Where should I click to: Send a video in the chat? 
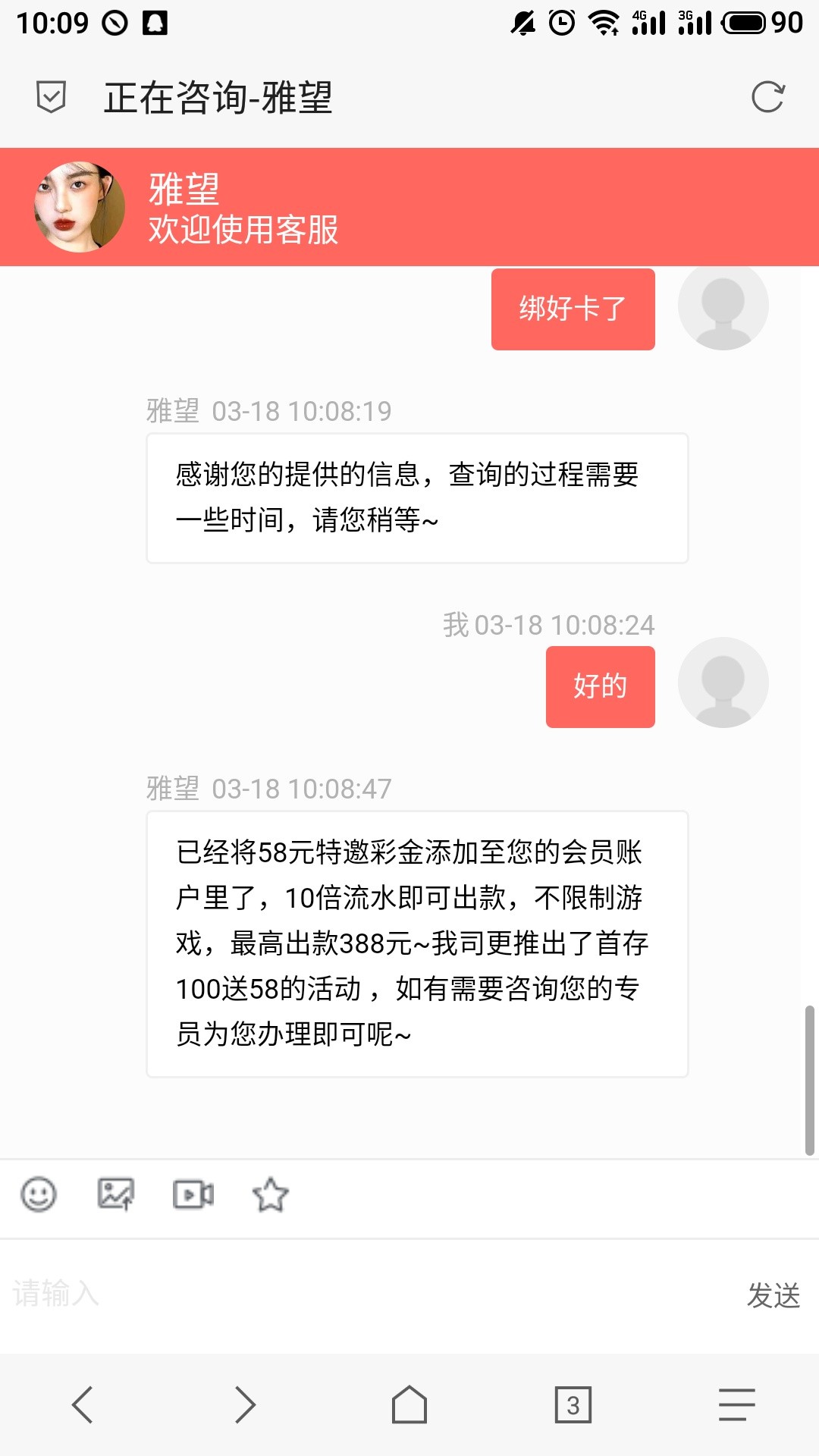pos(193,1194)
